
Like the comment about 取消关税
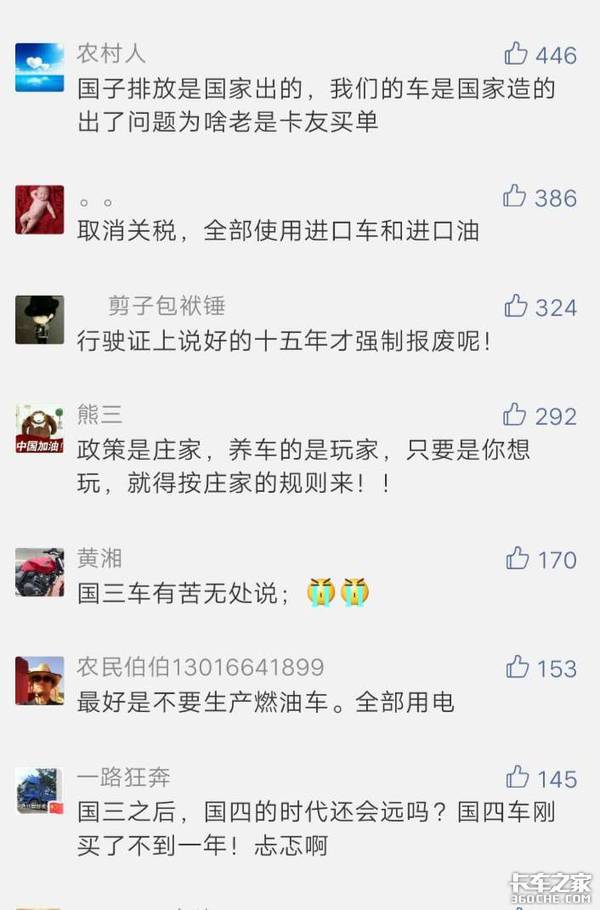tap(516, 196)
